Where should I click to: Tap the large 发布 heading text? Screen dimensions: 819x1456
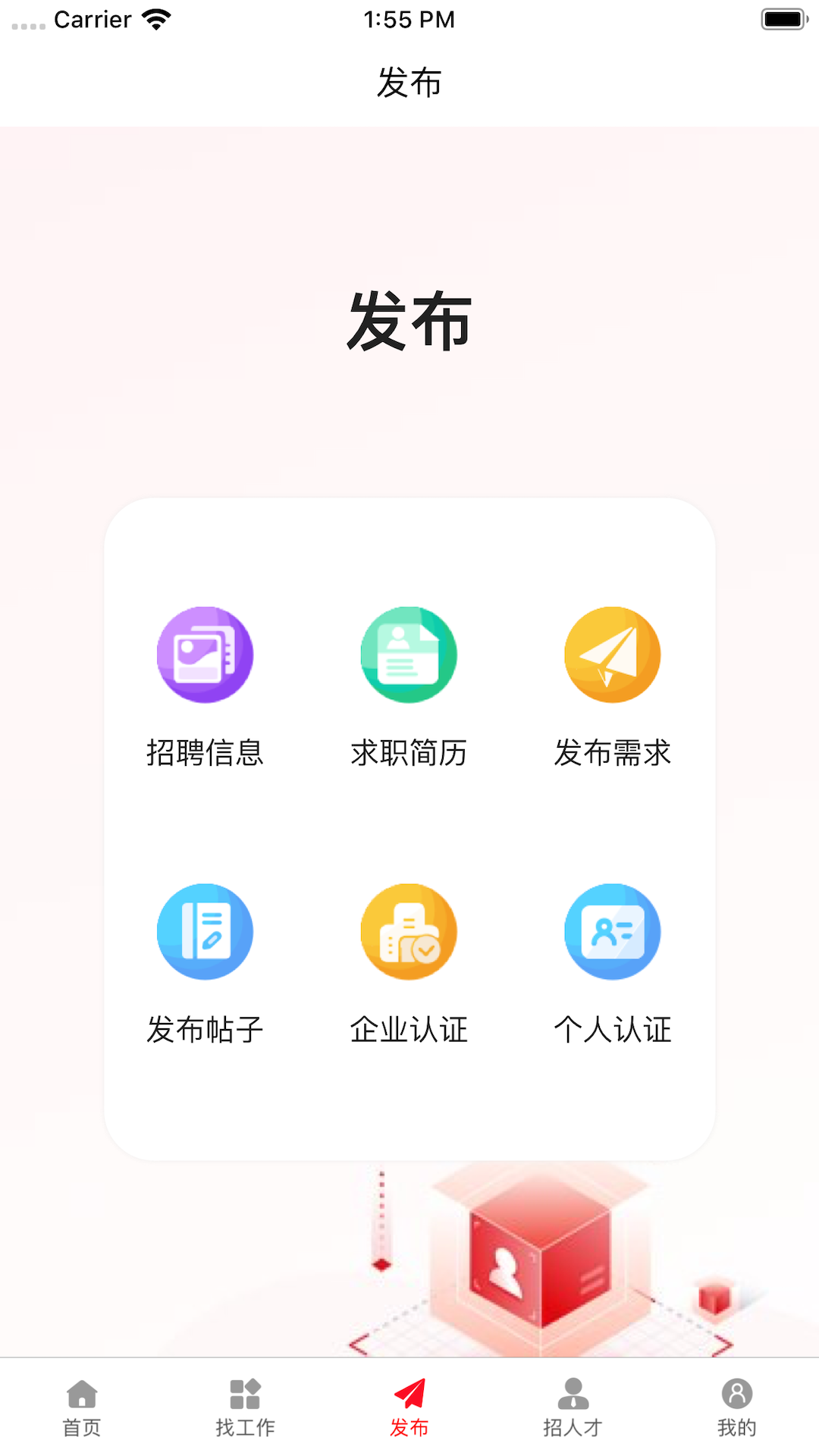tap(409, 322)
